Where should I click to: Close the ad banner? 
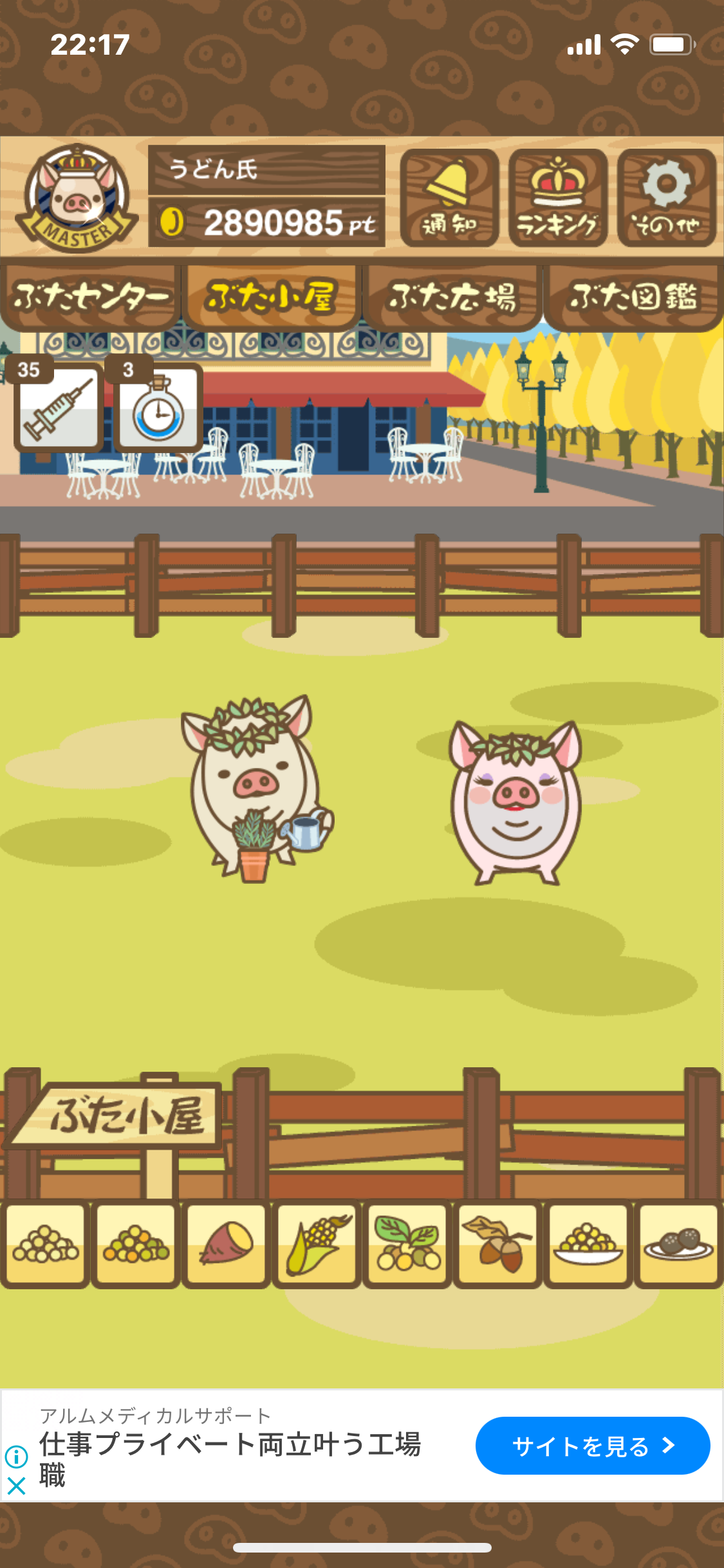coord(16,1486)
